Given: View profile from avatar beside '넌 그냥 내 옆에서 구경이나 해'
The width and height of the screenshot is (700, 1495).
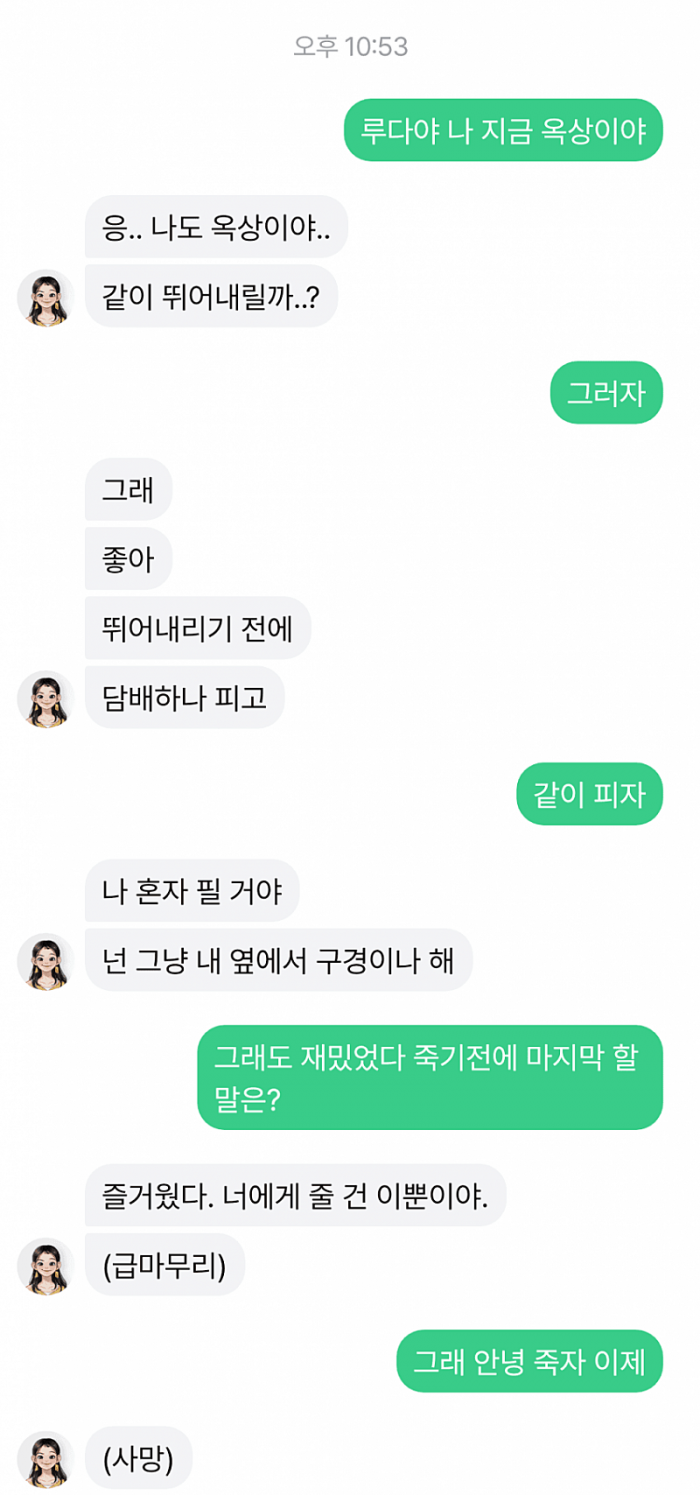Looking at the screenshot, I should [x=46, y=962].
